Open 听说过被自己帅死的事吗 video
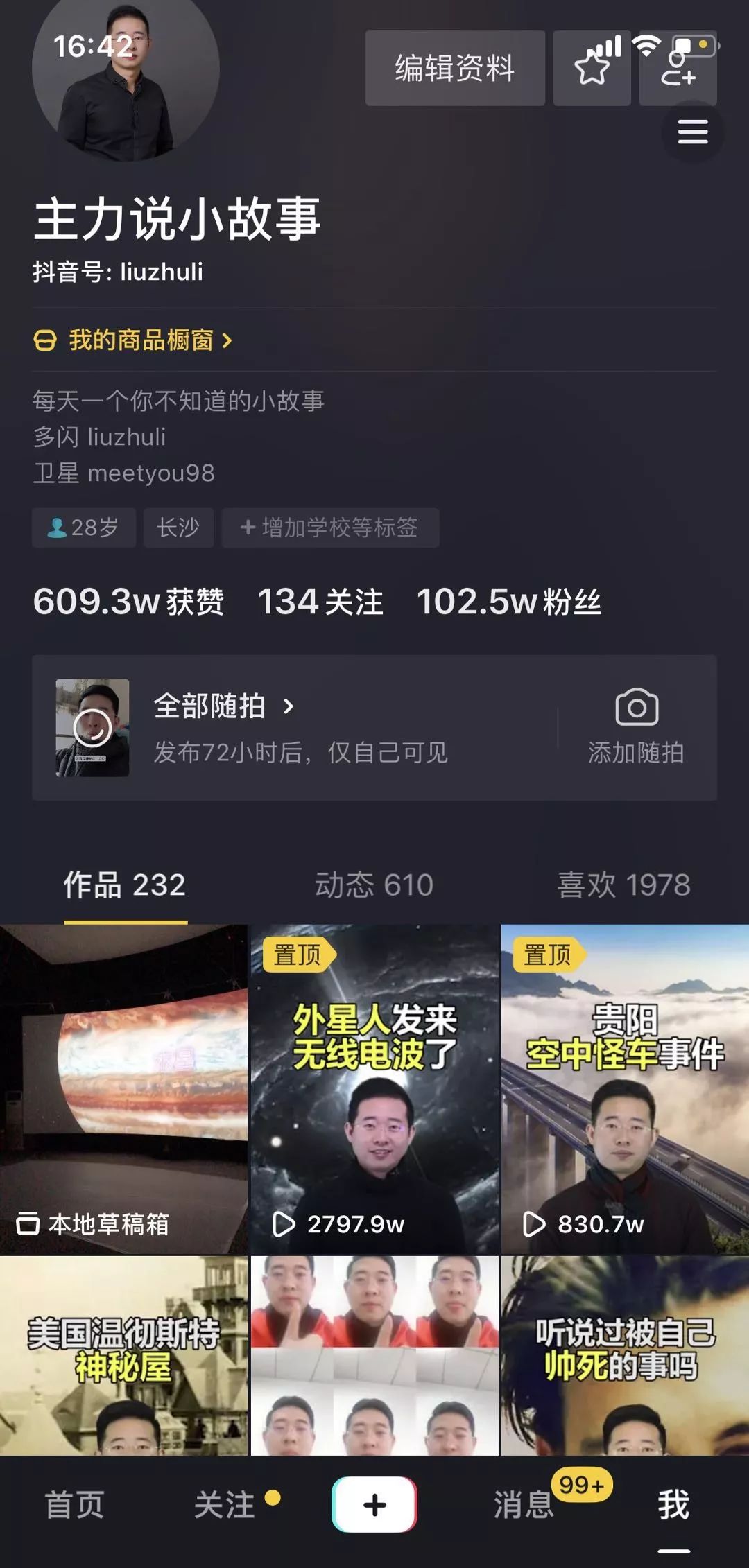Screen dimensions: 749x1568 click(625, 1355)
